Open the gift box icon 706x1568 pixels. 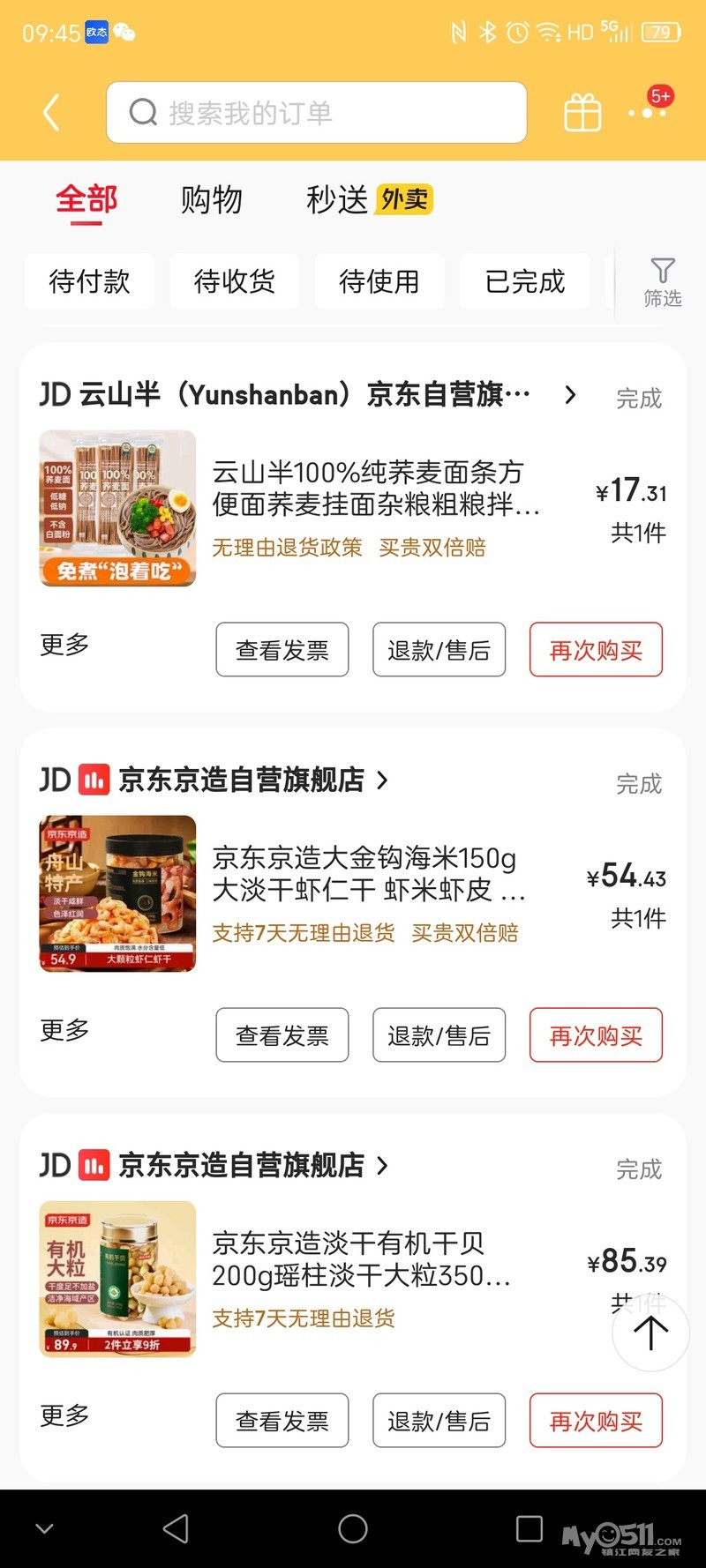[x=582, y=113]
